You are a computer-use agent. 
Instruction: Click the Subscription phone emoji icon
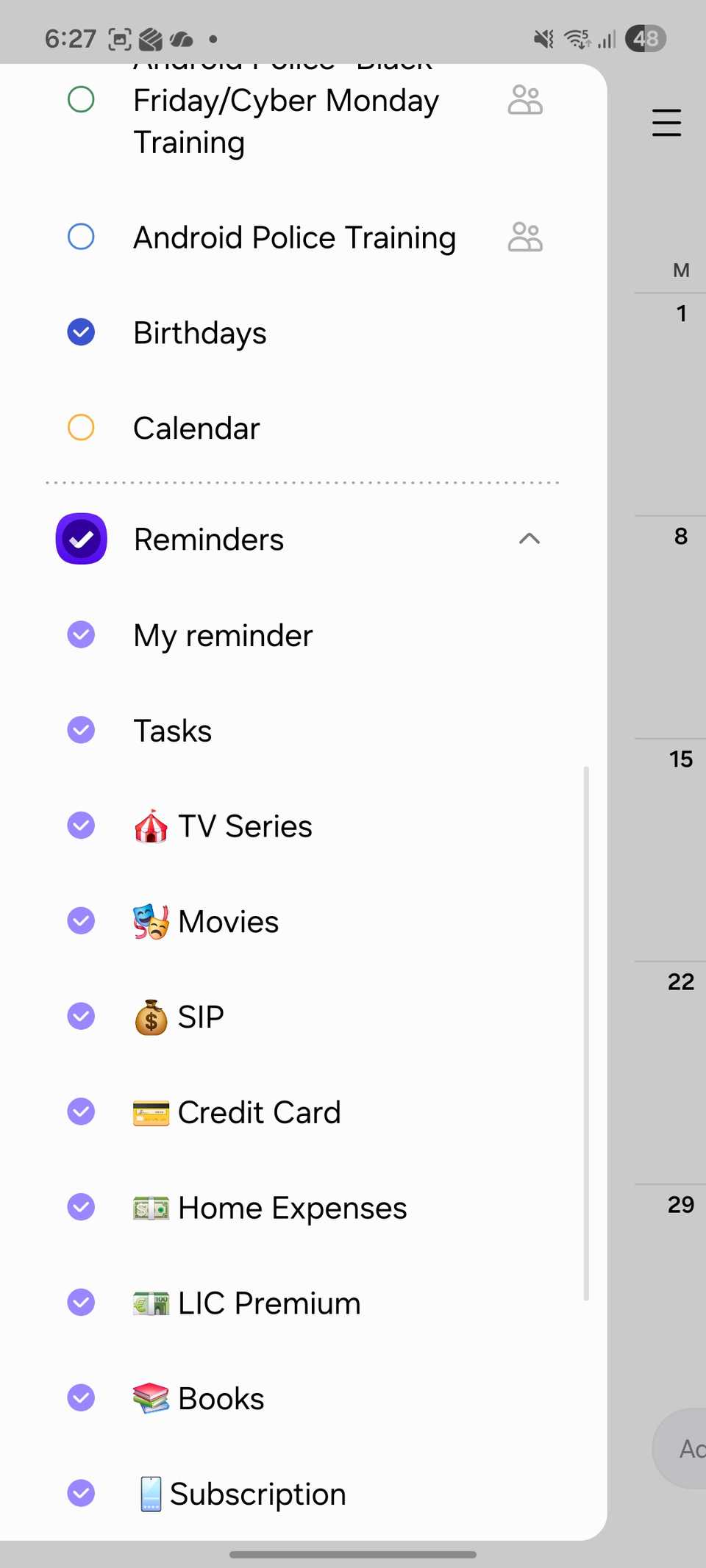[x=151, y=1493]
